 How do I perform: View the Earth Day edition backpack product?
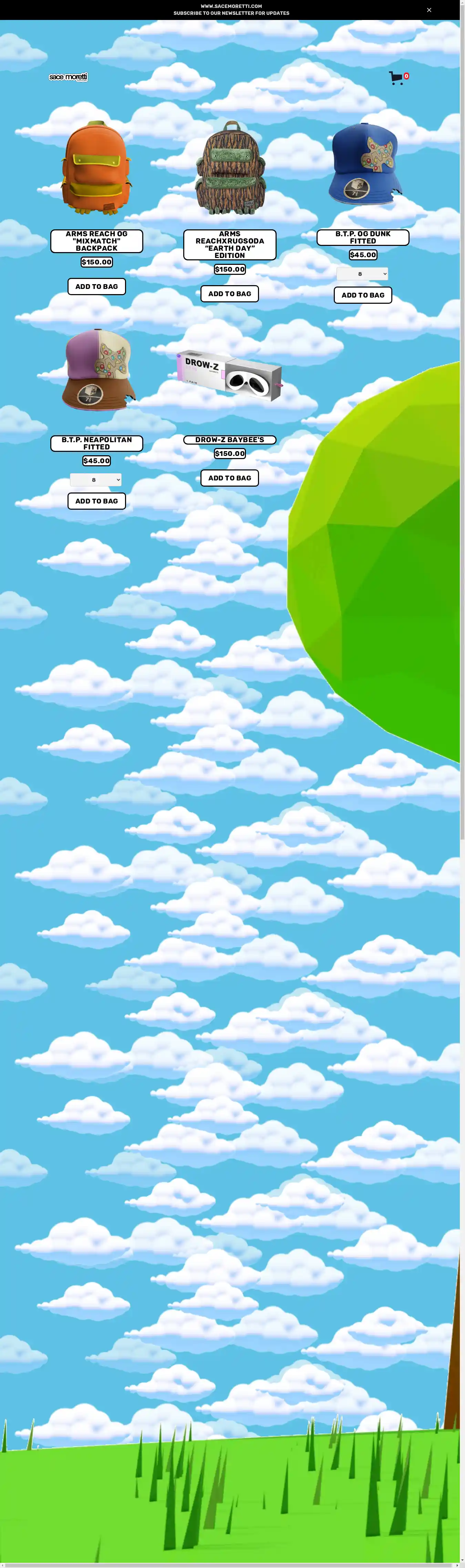click(229, 168)
